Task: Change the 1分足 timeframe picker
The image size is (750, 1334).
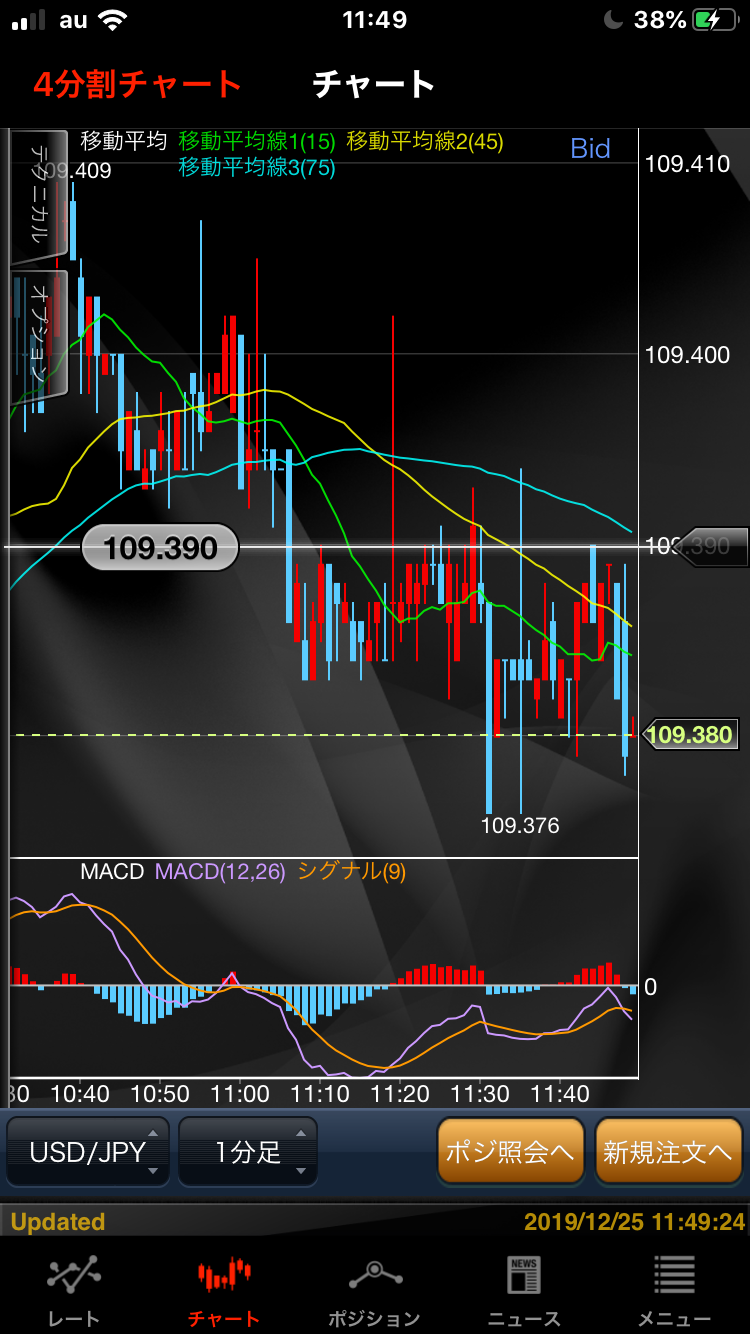Action: click(x=248, y=1152)
